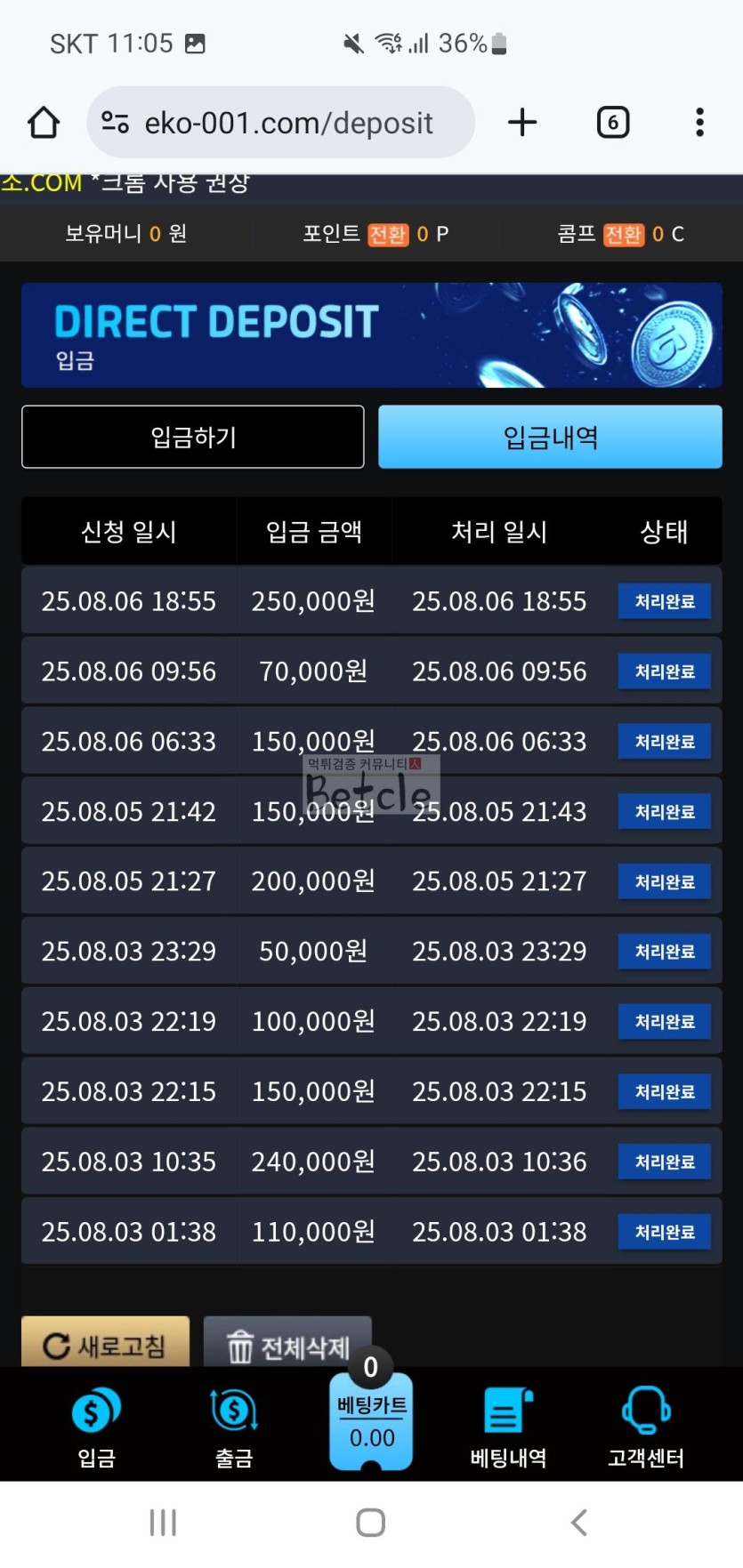Go back with the system back button
The height and width of the screenshot is (1568, 743).
pyautogui.click(x=579, y=1523)
